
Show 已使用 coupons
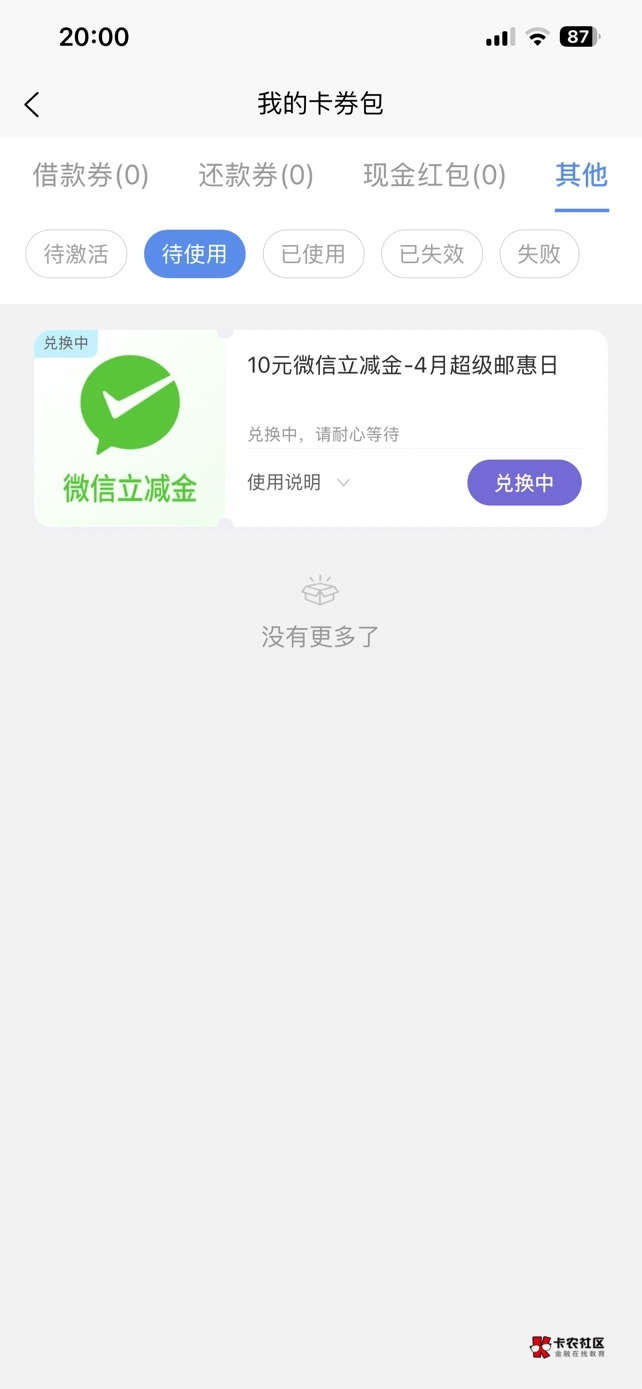pos(313,254)
